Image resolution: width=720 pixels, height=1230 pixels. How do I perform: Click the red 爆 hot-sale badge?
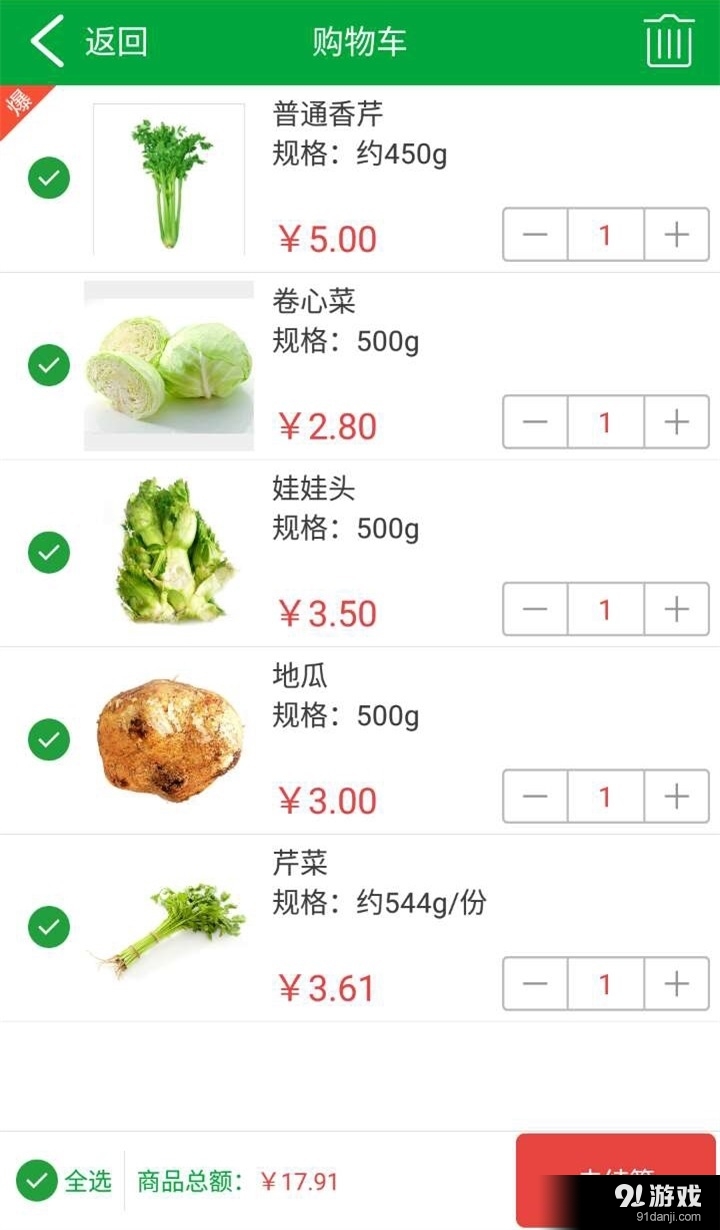[x=18, y=100]
